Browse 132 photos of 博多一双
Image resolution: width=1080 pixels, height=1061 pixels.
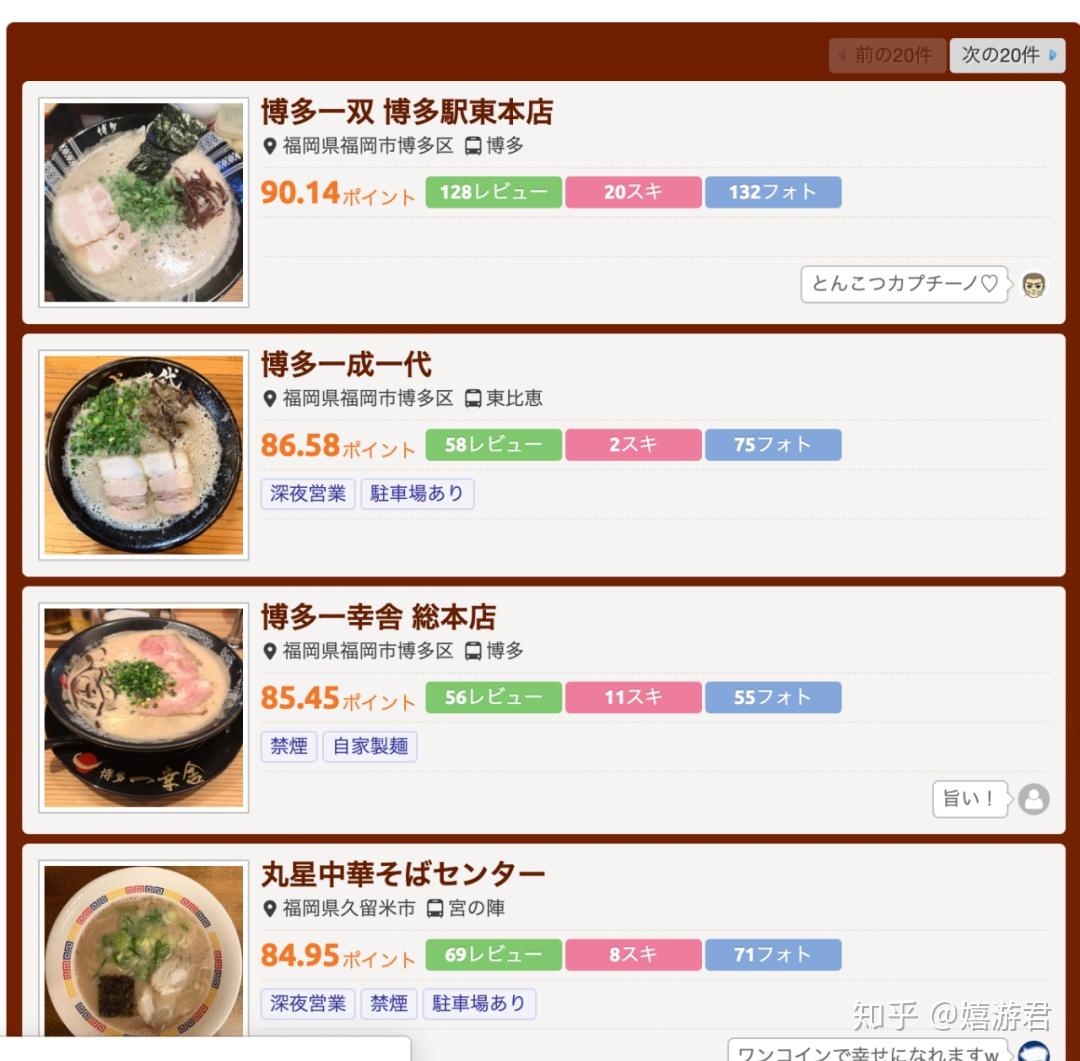click(x=772, y=192)
